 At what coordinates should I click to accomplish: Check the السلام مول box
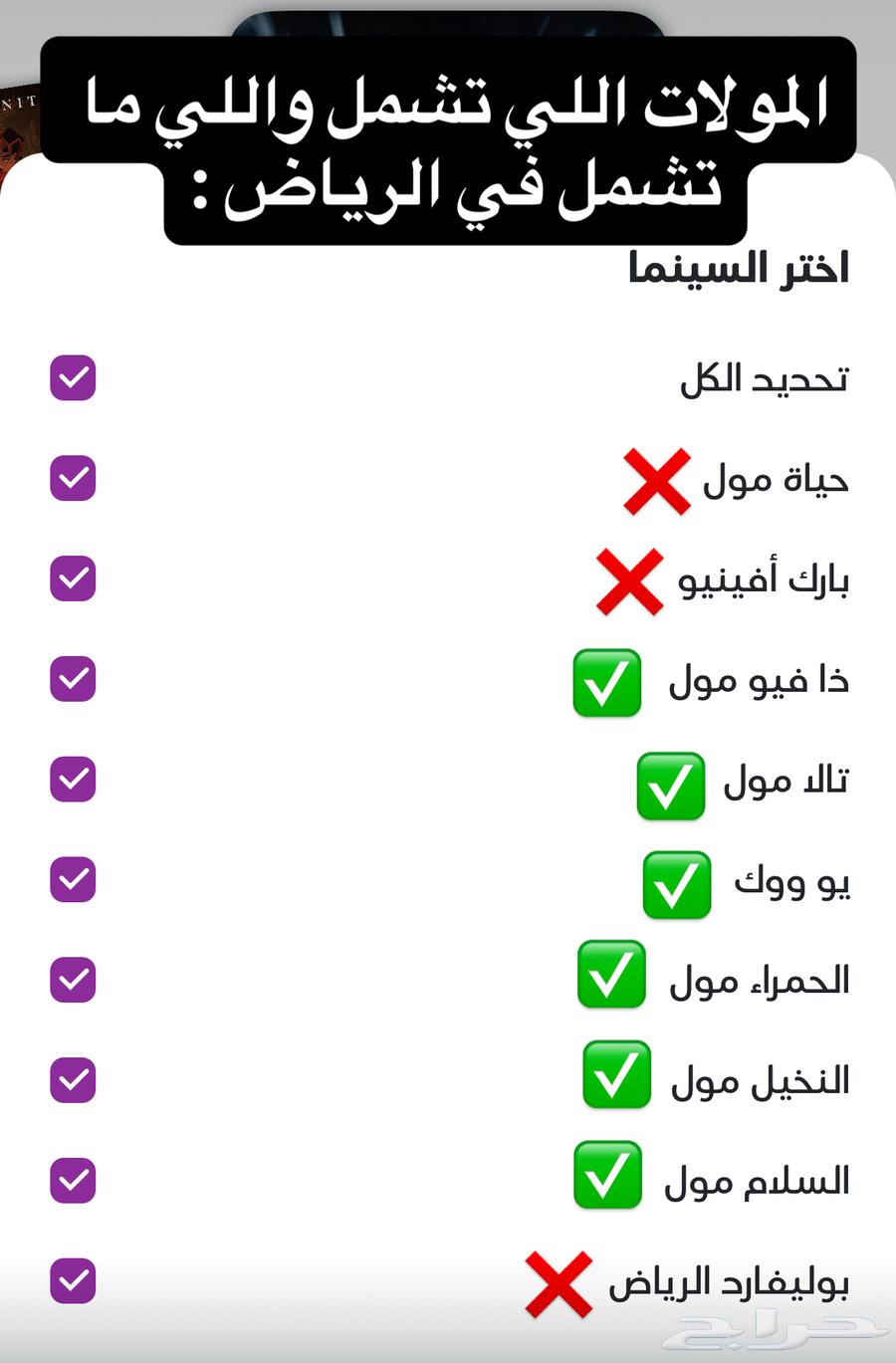(x=72, y=1181)
